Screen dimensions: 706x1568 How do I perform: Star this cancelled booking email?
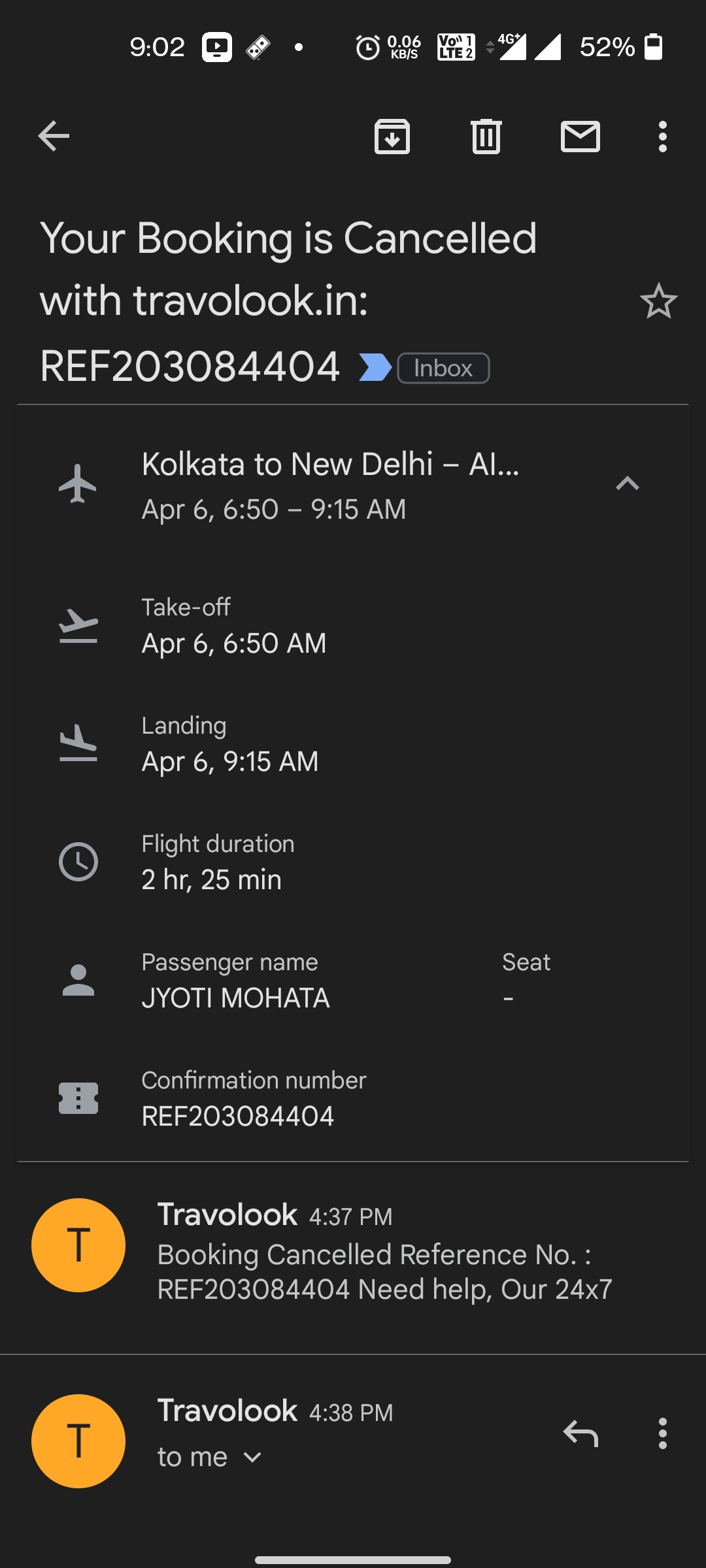(658, 301)
